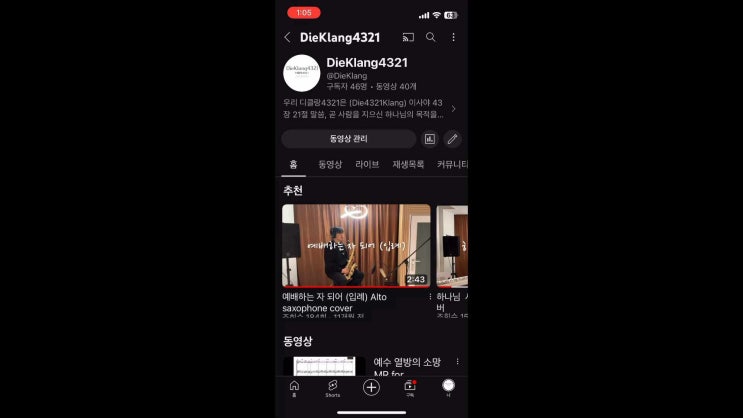This screenshot has height=418, width=743.
Task: Open options for 예배하는 자 되어 video
Action: tap(430, 297)
